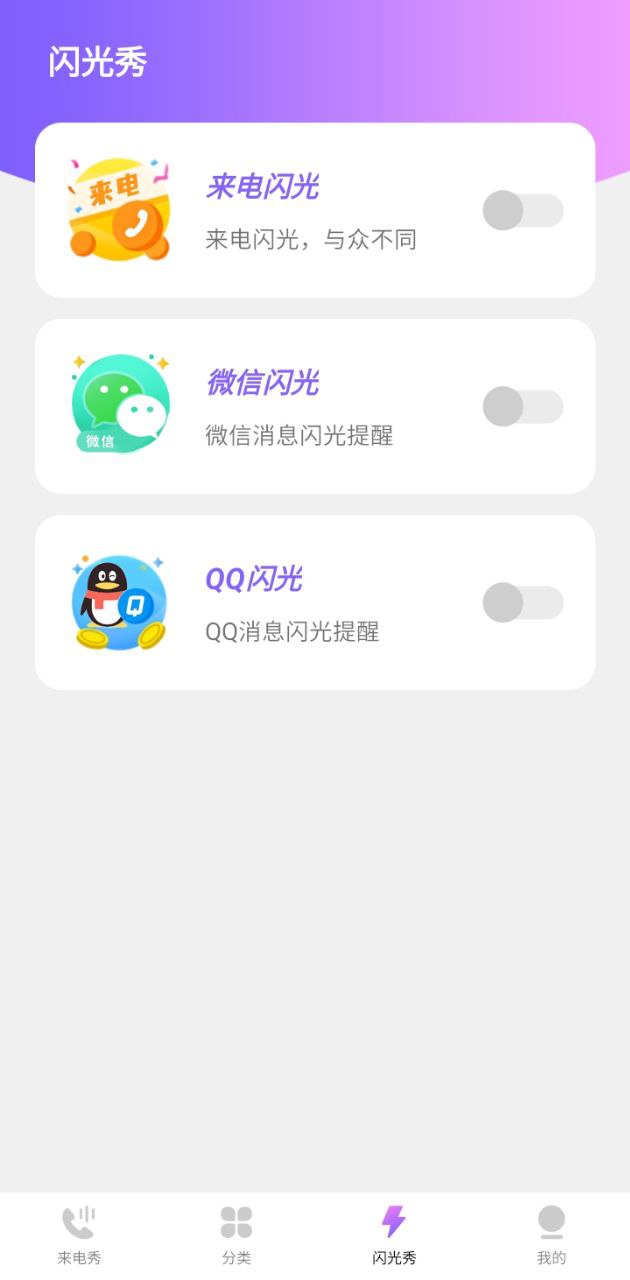Switch to the 来电秀 tab

coord(79,1234)
